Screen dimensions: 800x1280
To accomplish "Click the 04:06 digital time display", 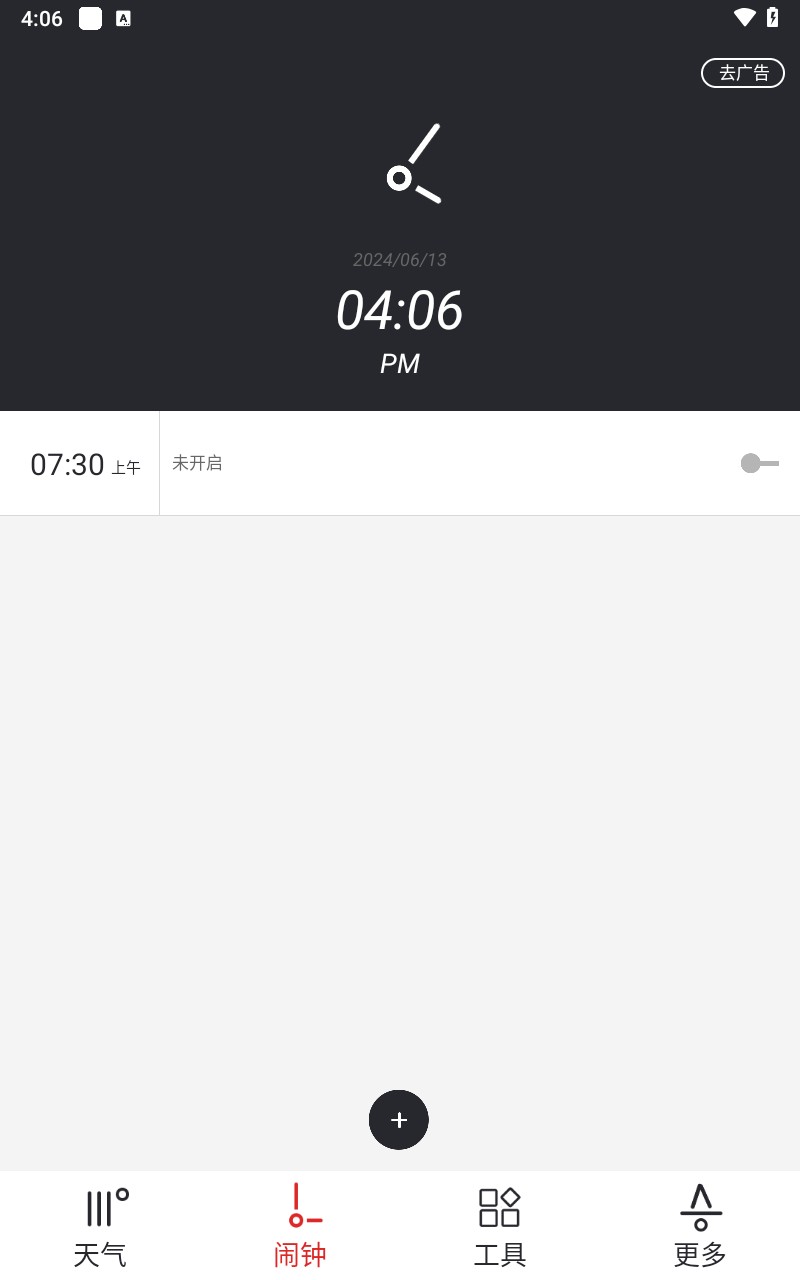I will (399, 311).
